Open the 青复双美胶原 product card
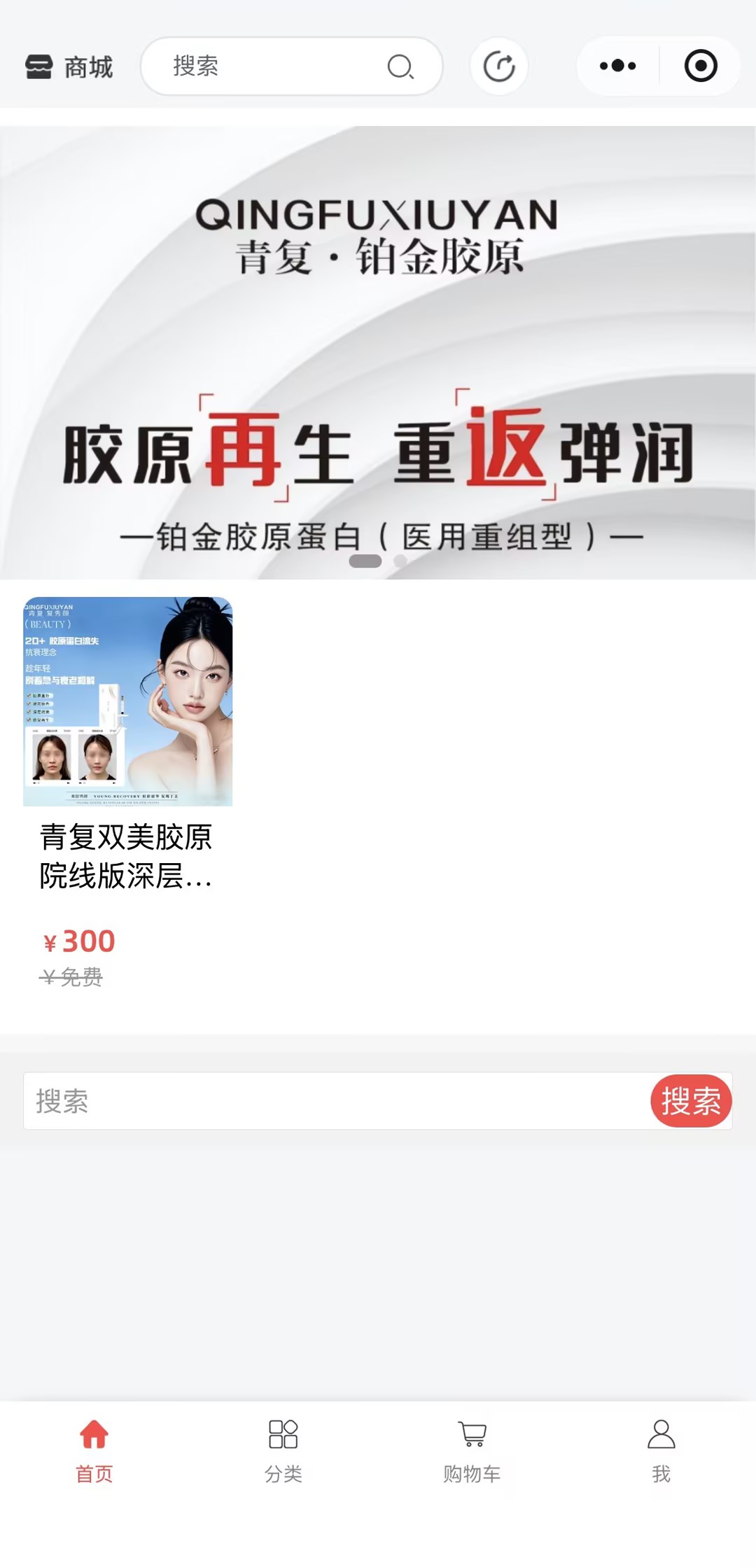756x1568 pixels. 127,770
